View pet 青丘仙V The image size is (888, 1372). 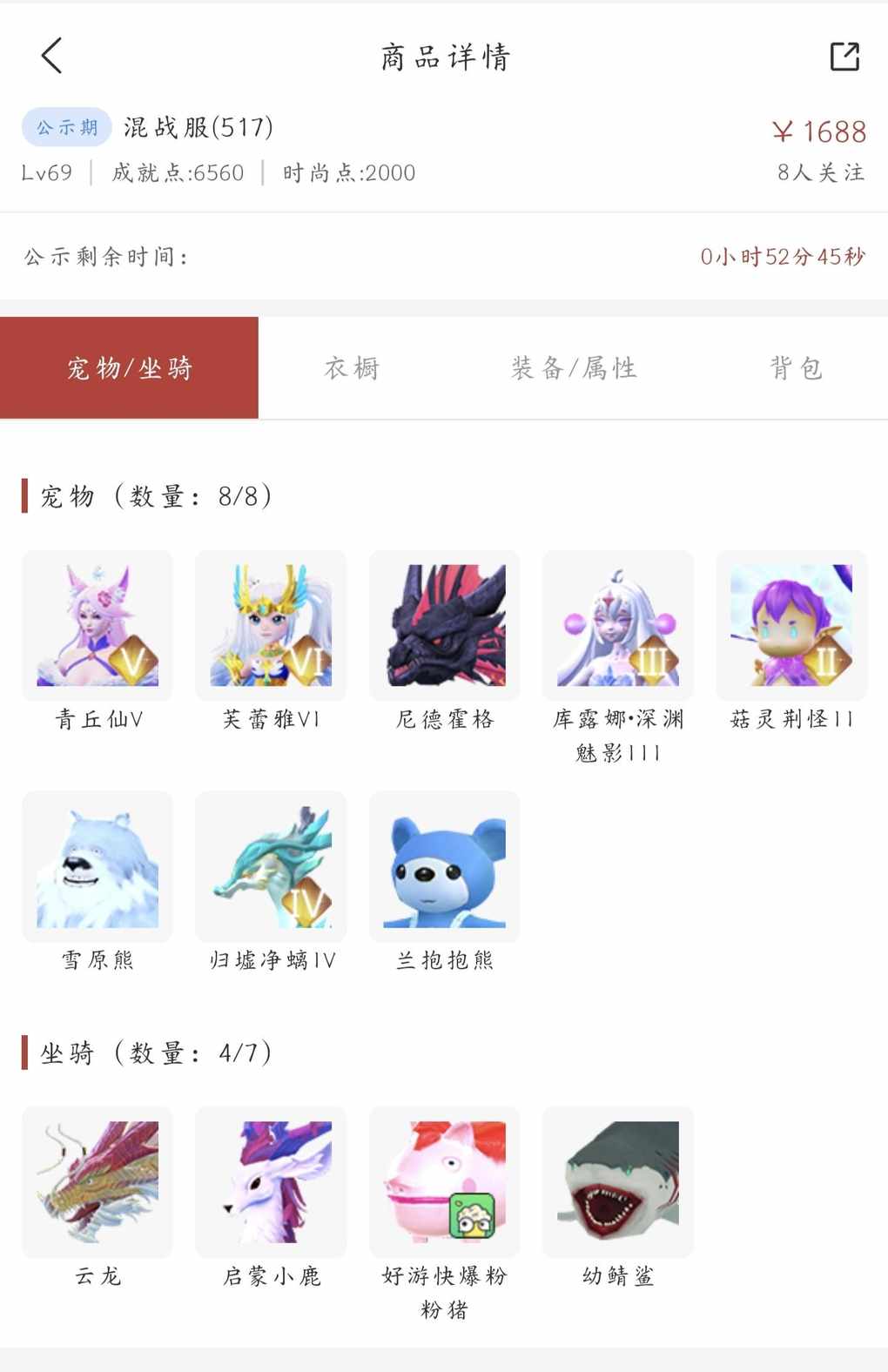pos(98,626)
